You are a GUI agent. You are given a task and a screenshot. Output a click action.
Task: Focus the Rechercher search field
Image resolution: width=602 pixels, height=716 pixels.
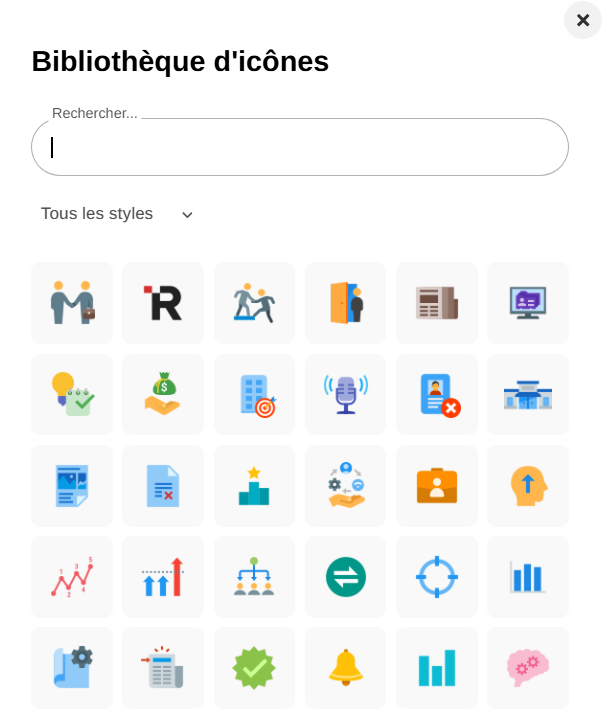pyautogui.click(x=300, y=147)
